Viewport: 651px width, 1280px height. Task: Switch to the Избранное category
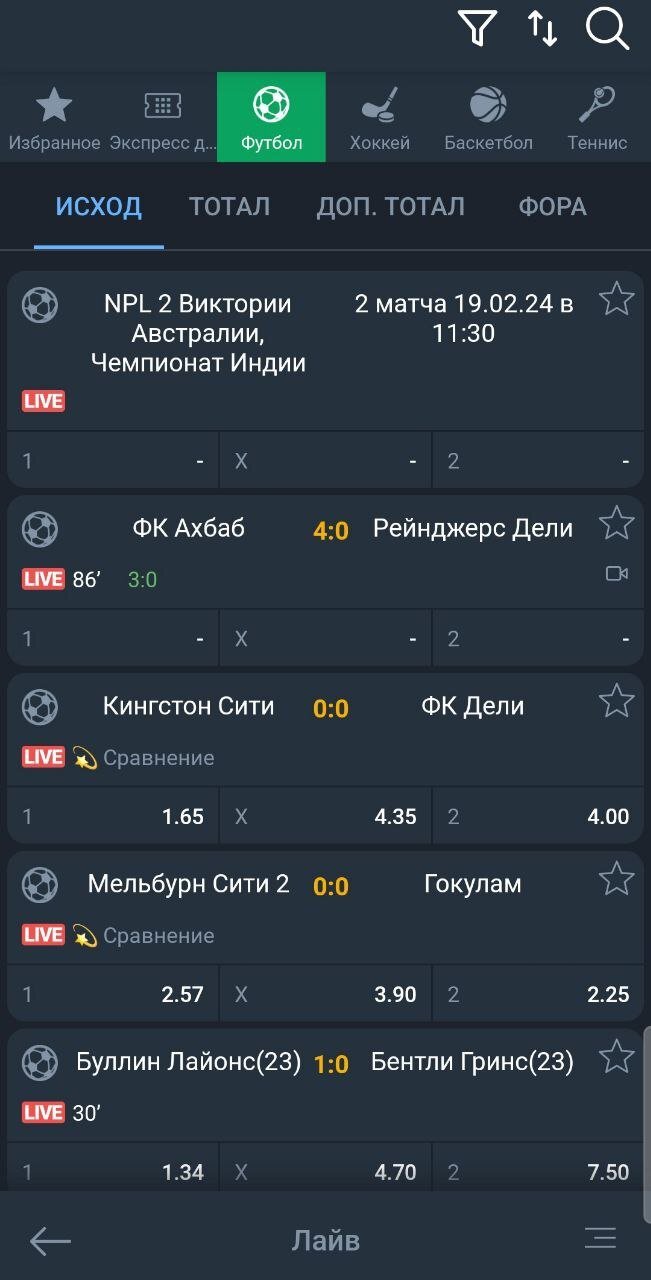54,118
